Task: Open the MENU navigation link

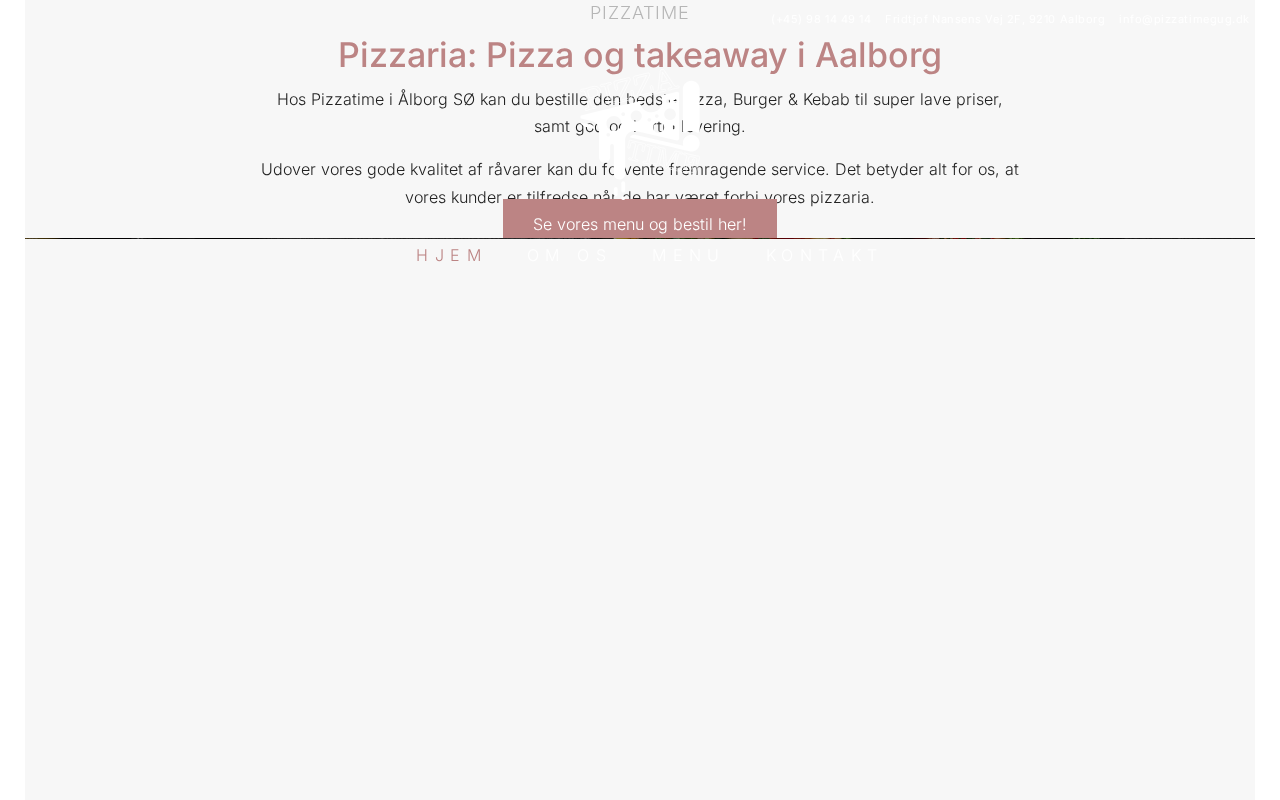Action: coord(686,255)
